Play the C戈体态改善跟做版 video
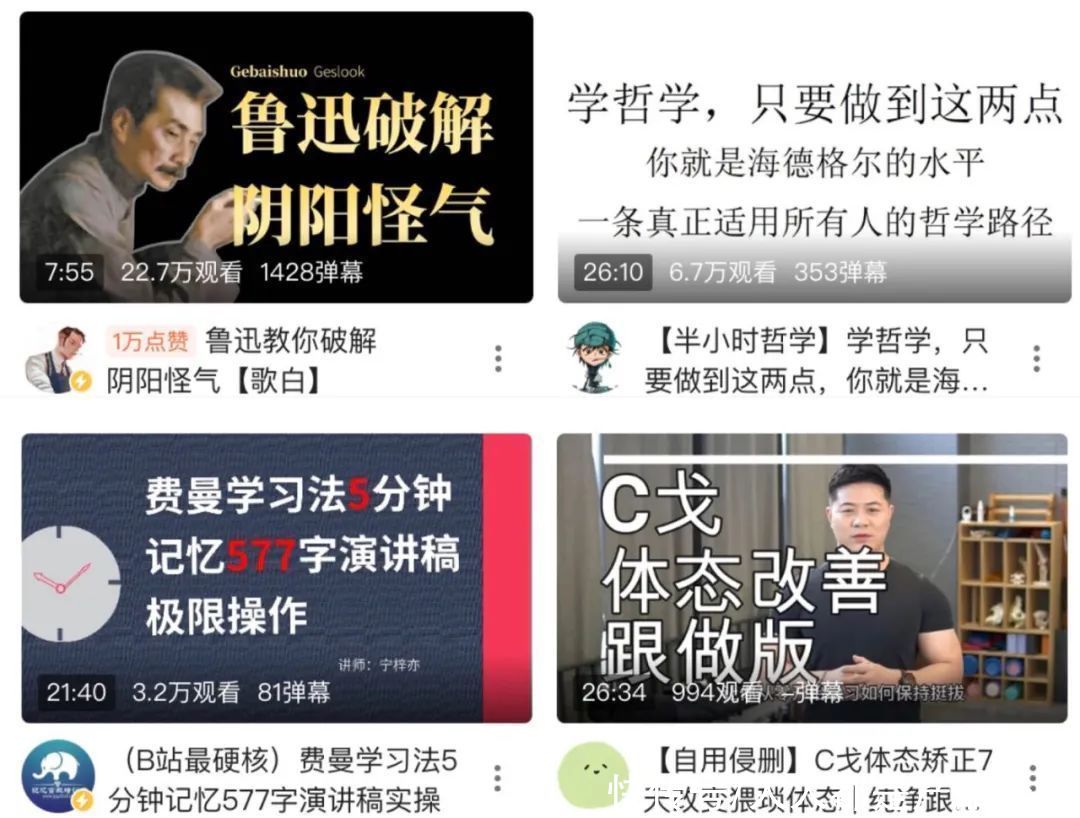Image resolution: width=1080 pixels, height=818 pixels. [x=812, y=577]
